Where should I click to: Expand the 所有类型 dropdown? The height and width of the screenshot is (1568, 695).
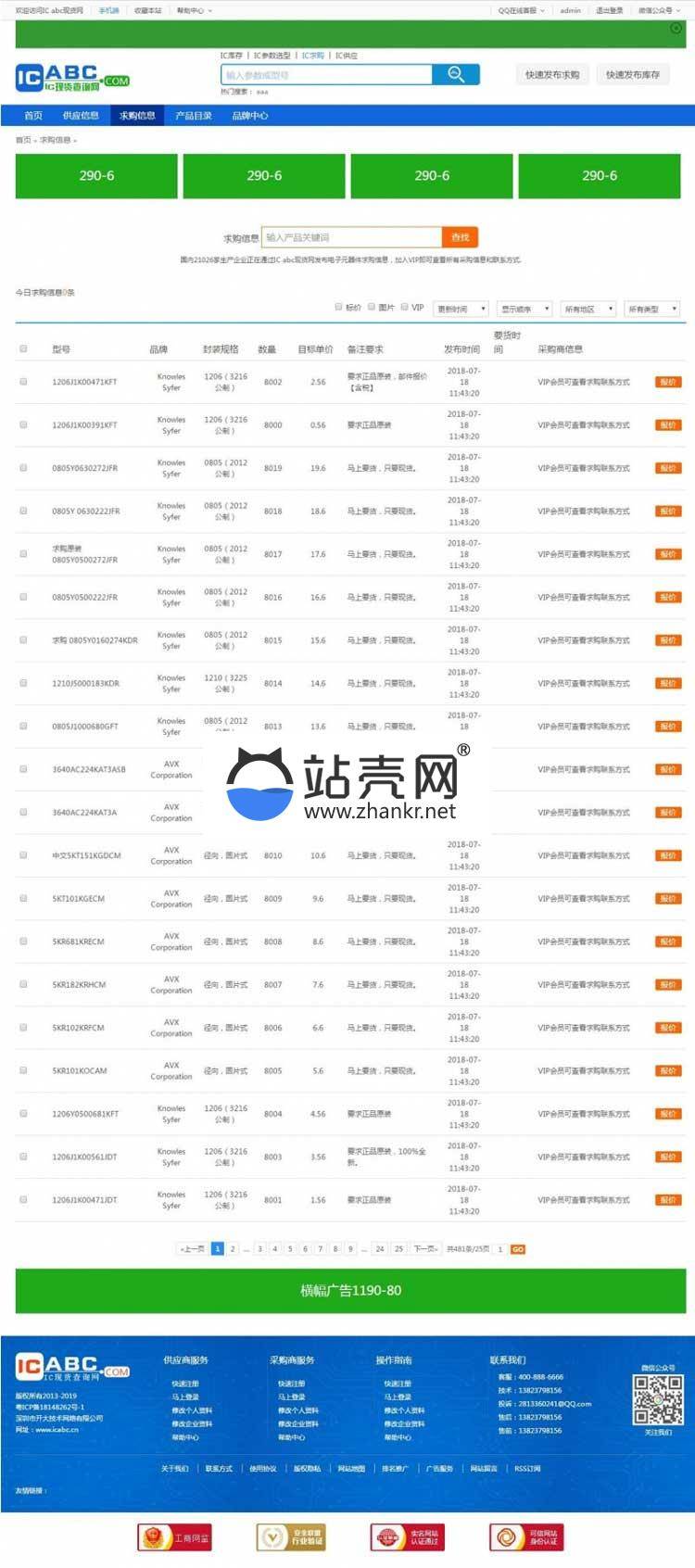point(653,309)
